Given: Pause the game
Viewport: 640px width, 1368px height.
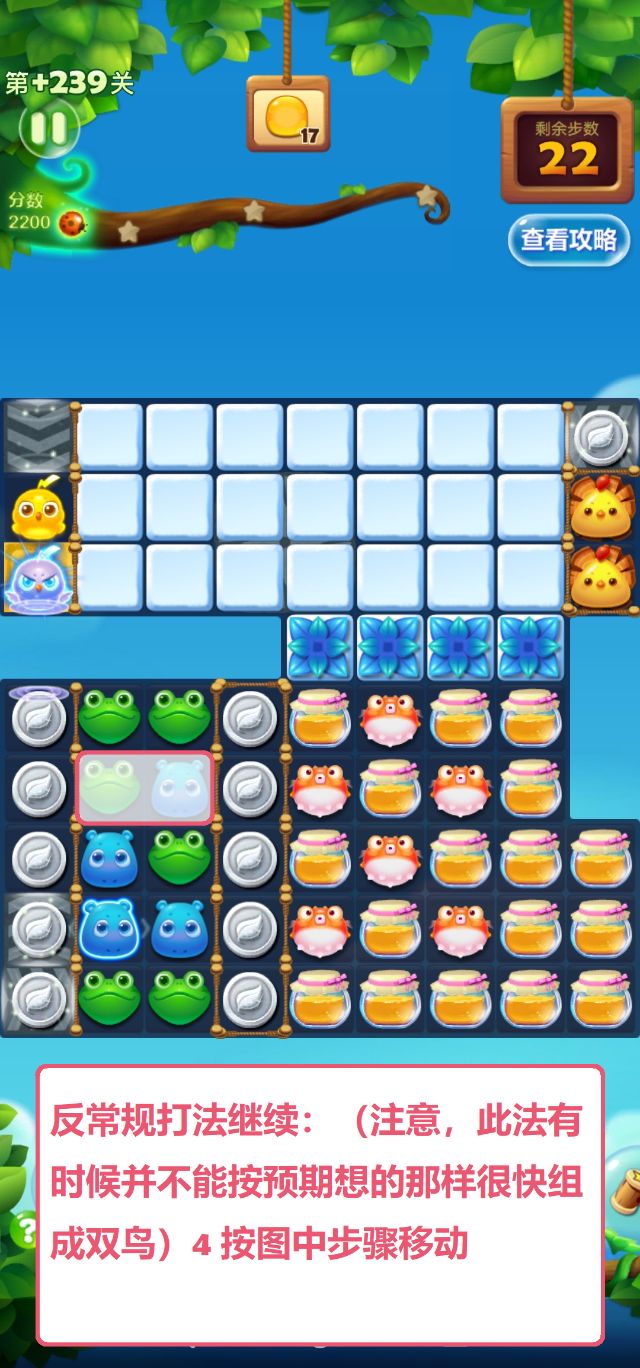Looking at the screenshot, I should 48,127.
